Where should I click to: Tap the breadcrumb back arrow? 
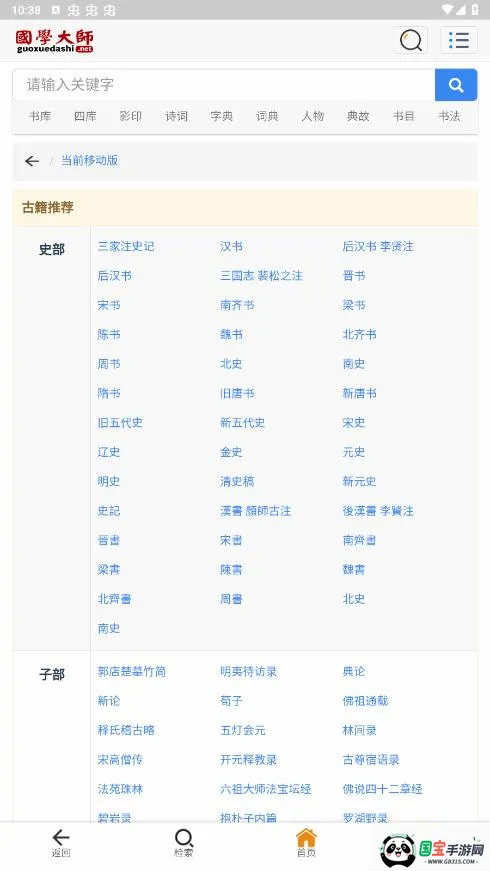point(32,161)
